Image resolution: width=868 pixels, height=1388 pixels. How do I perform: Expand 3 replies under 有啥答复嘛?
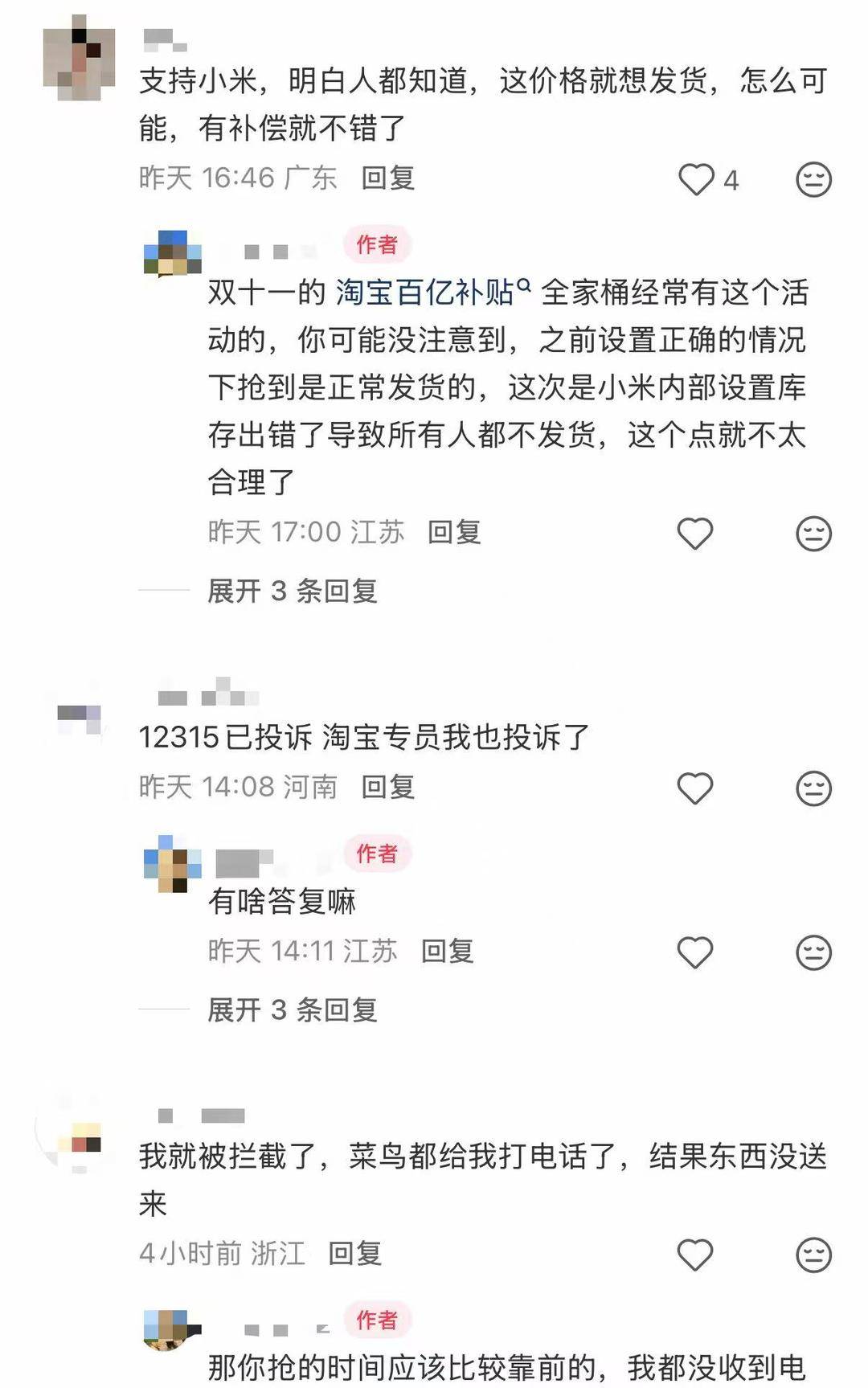coord(292,1009)
